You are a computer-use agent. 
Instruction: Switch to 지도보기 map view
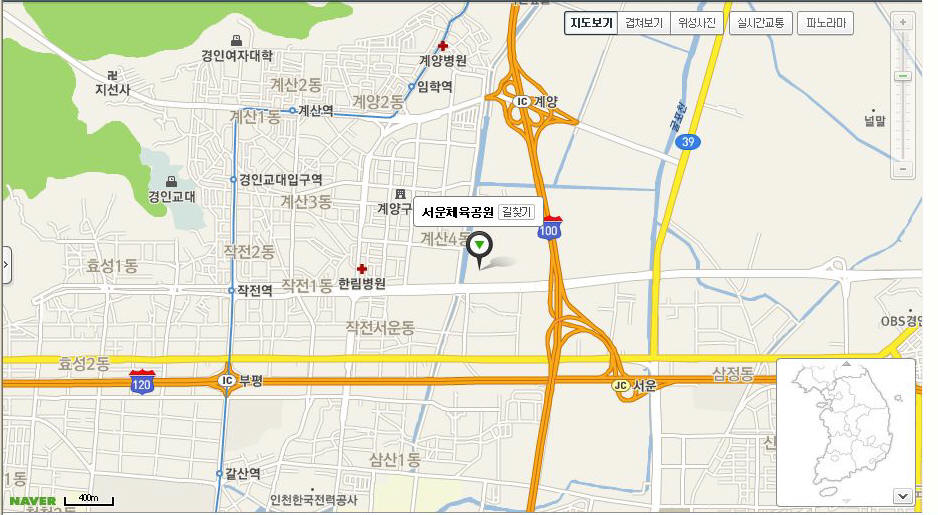pyautogui.click(x=590, y=23)
